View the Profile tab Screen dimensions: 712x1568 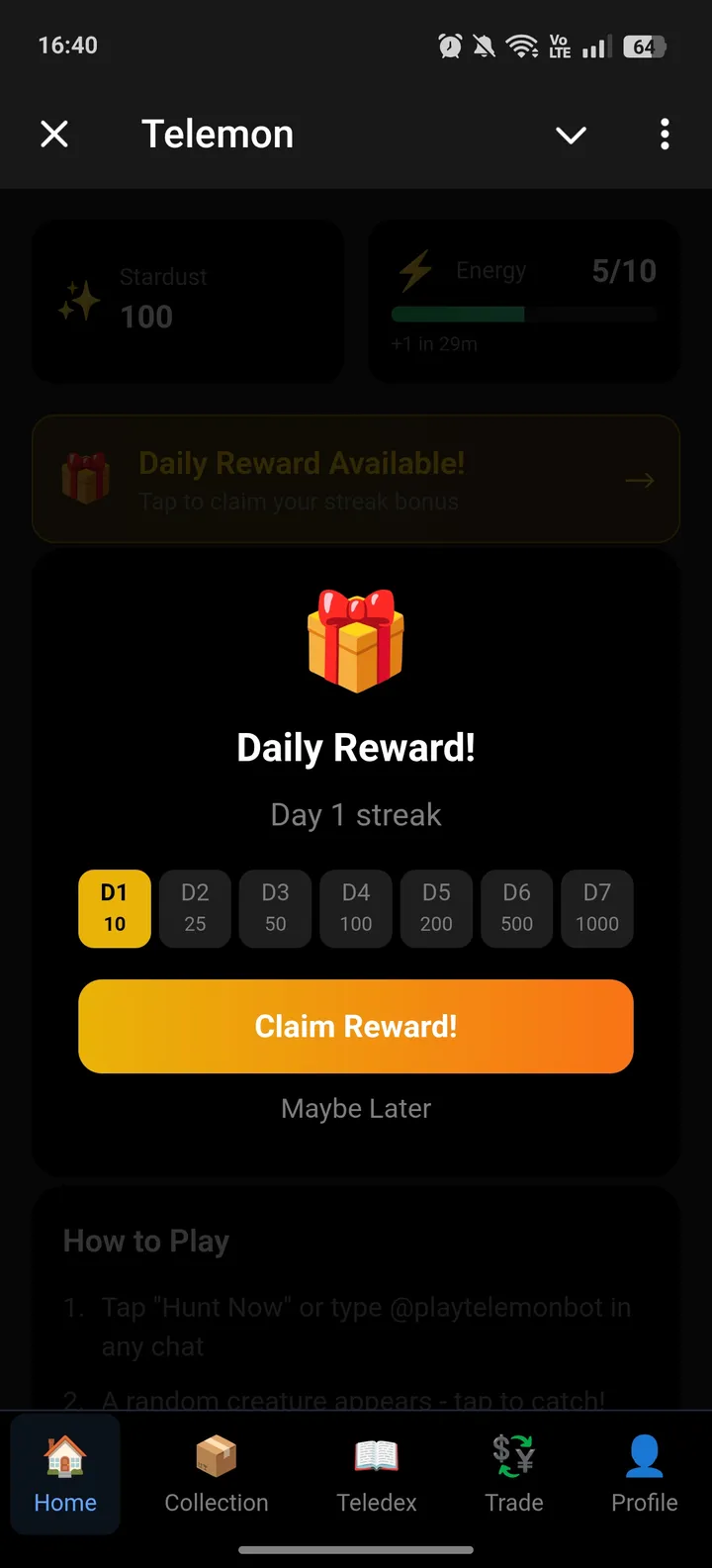tap(644, 1474)
